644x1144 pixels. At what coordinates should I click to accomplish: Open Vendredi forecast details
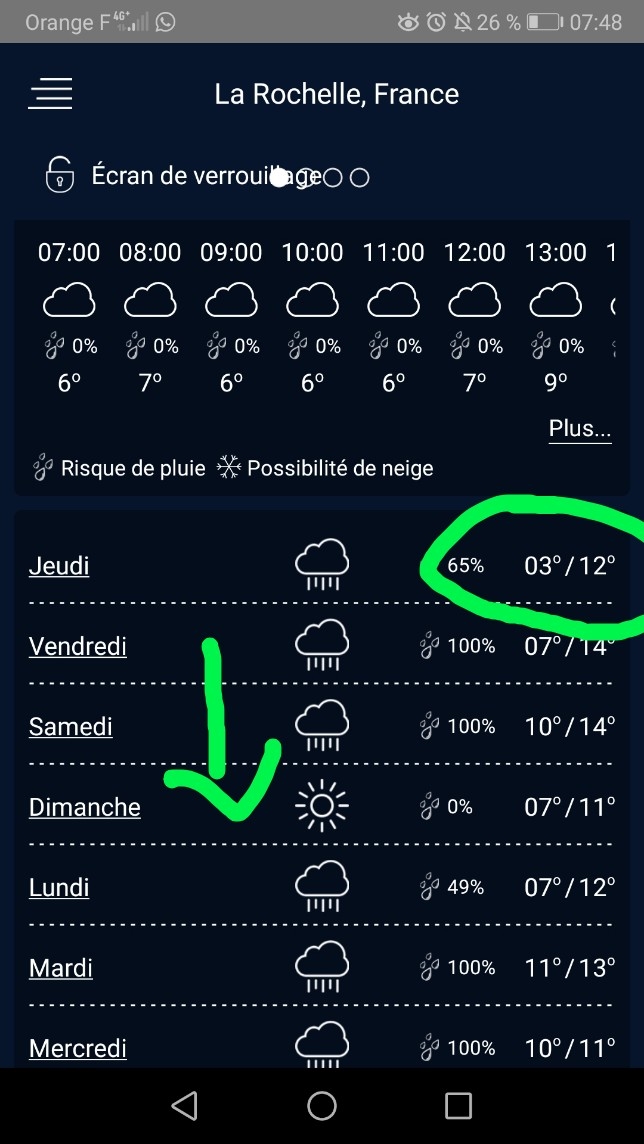coord(78,647)
